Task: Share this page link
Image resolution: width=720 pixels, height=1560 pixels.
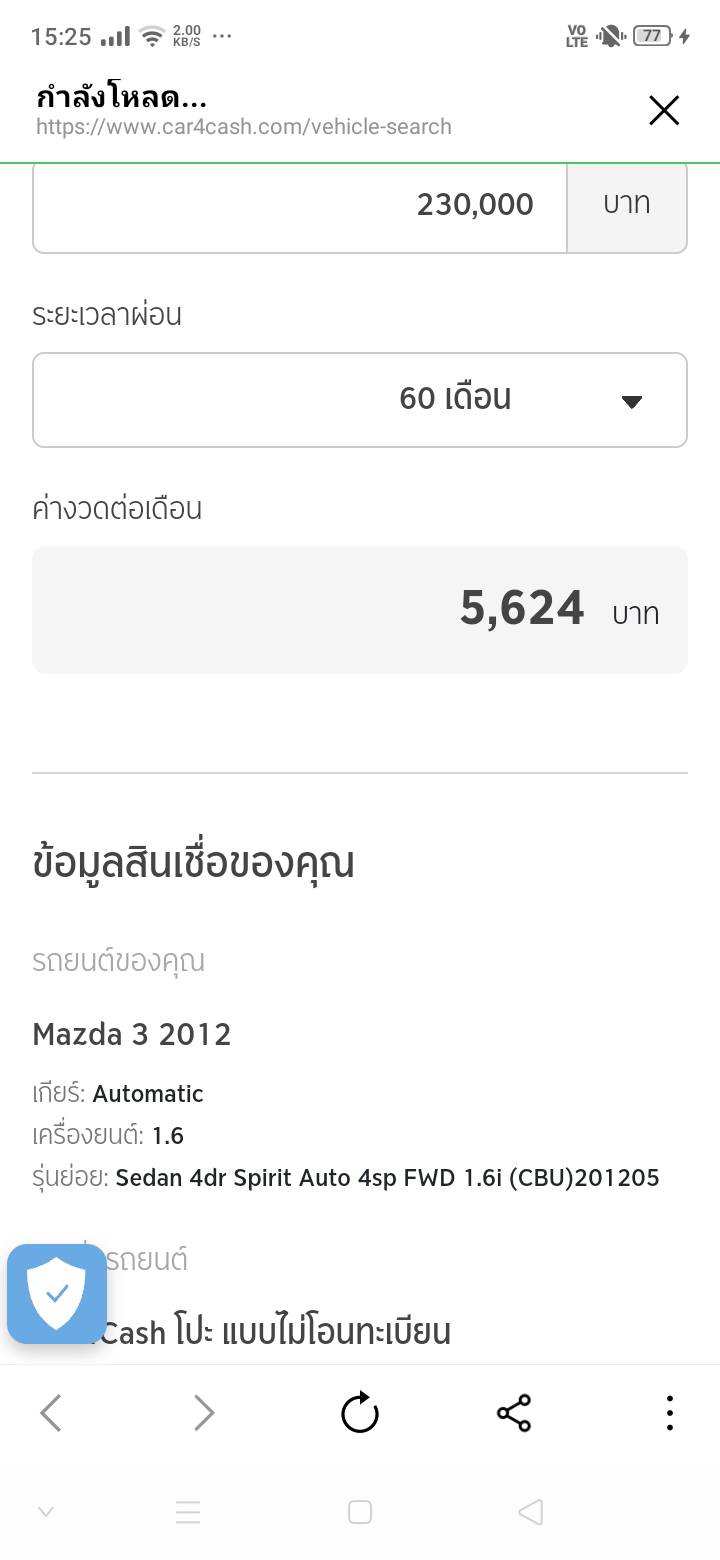Action: click(514, 1413)
